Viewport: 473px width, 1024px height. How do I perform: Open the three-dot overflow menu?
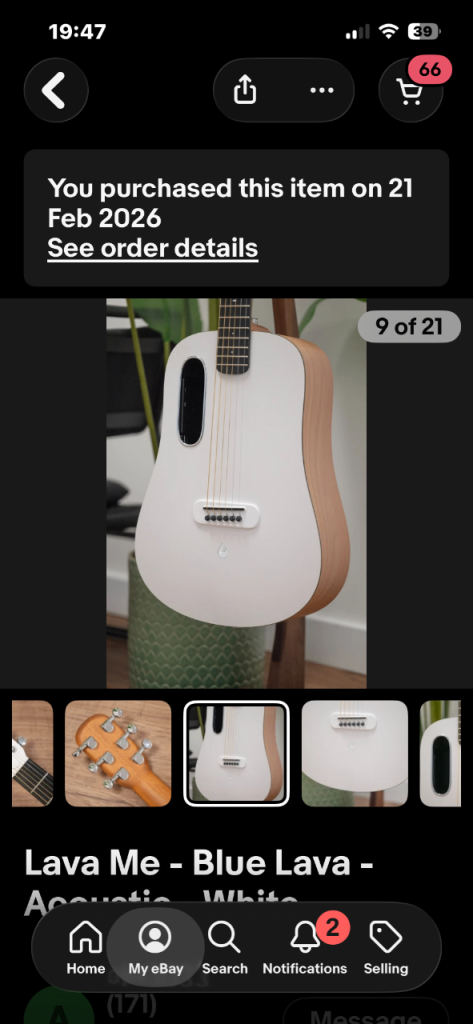[x=321, y=90]
